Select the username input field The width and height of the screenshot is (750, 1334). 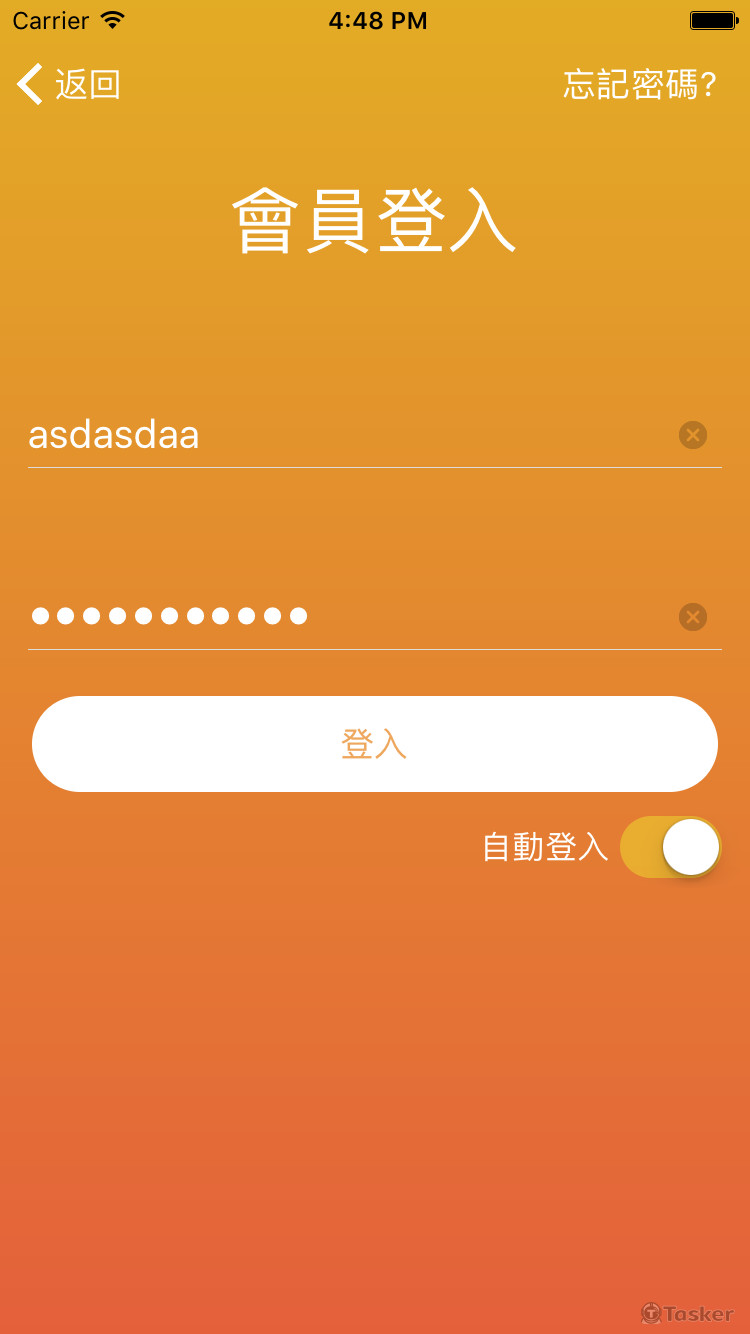coord(300,435)
